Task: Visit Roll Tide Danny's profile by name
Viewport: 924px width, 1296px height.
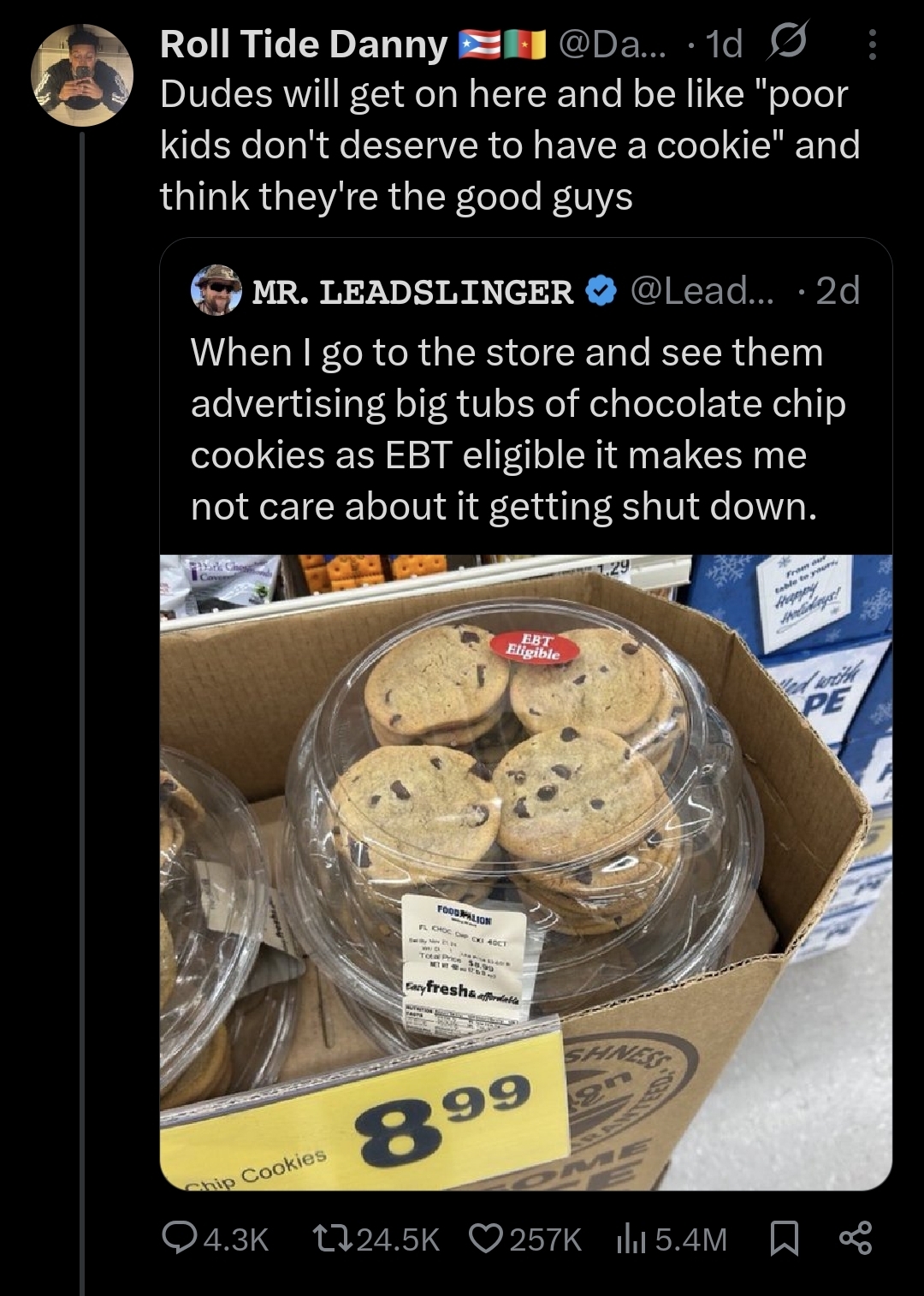Action: coord(303,45)
